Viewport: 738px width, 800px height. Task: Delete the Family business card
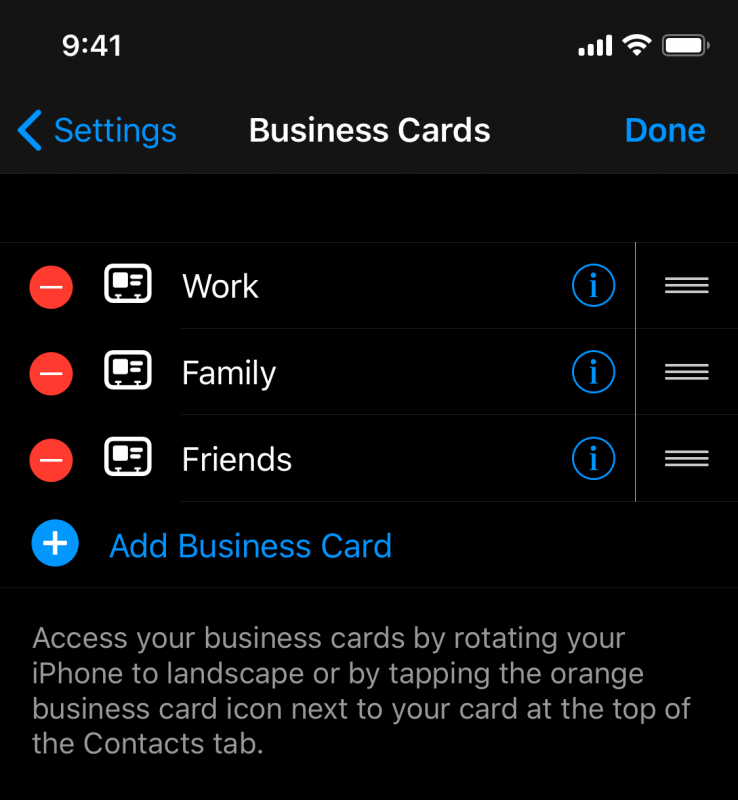(51, 373)
